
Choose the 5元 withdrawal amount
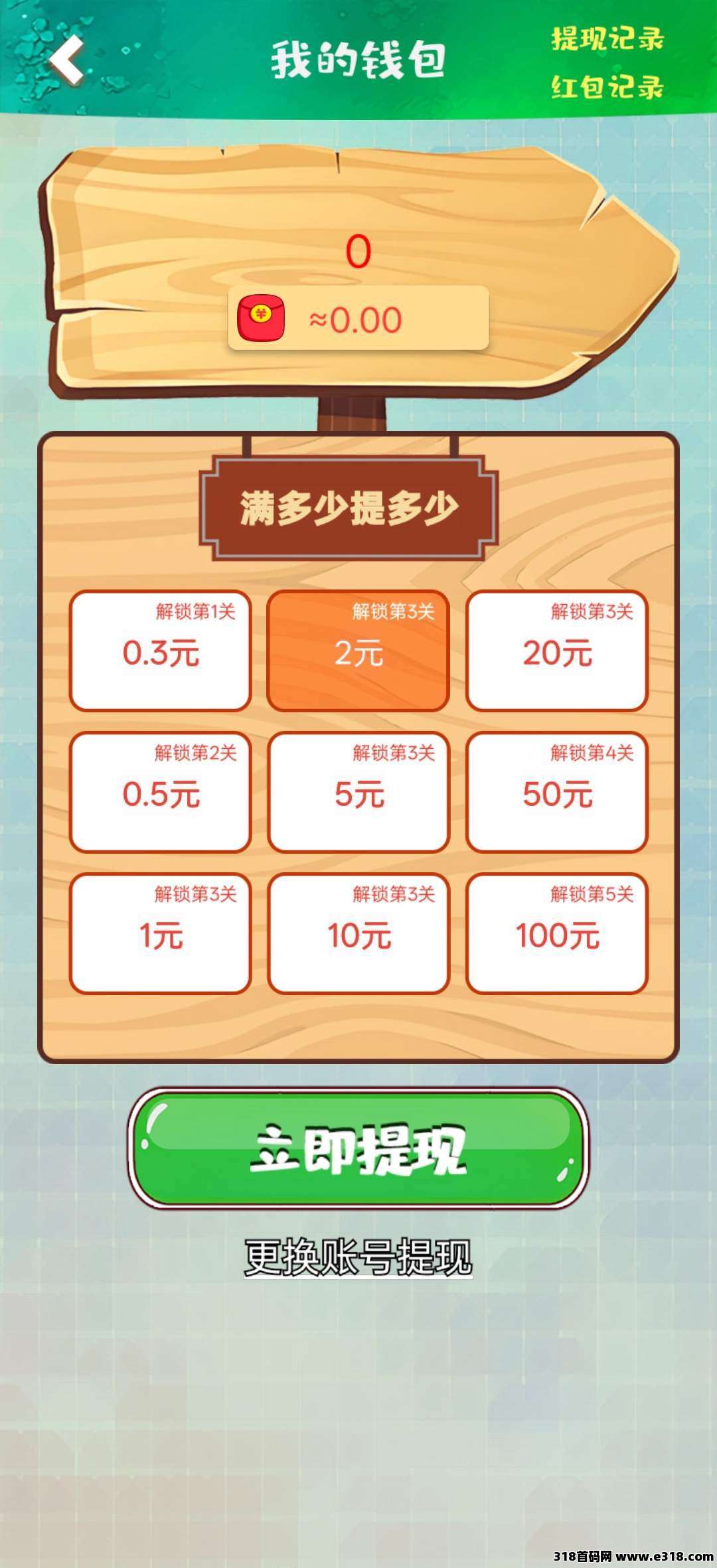click(358, 793)
